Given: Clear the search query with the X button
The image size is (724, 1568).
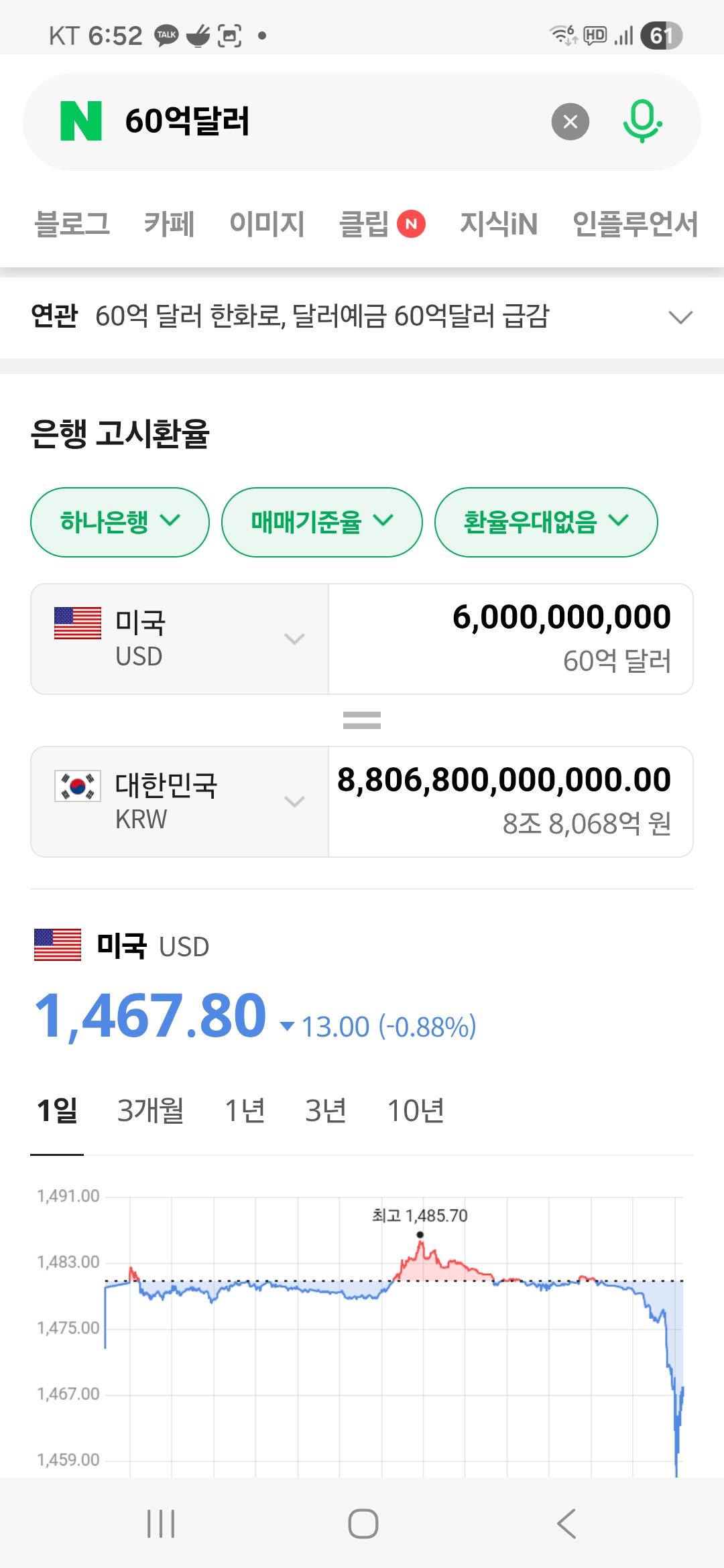Looking at the screenshot, I should tap(569, 121).
